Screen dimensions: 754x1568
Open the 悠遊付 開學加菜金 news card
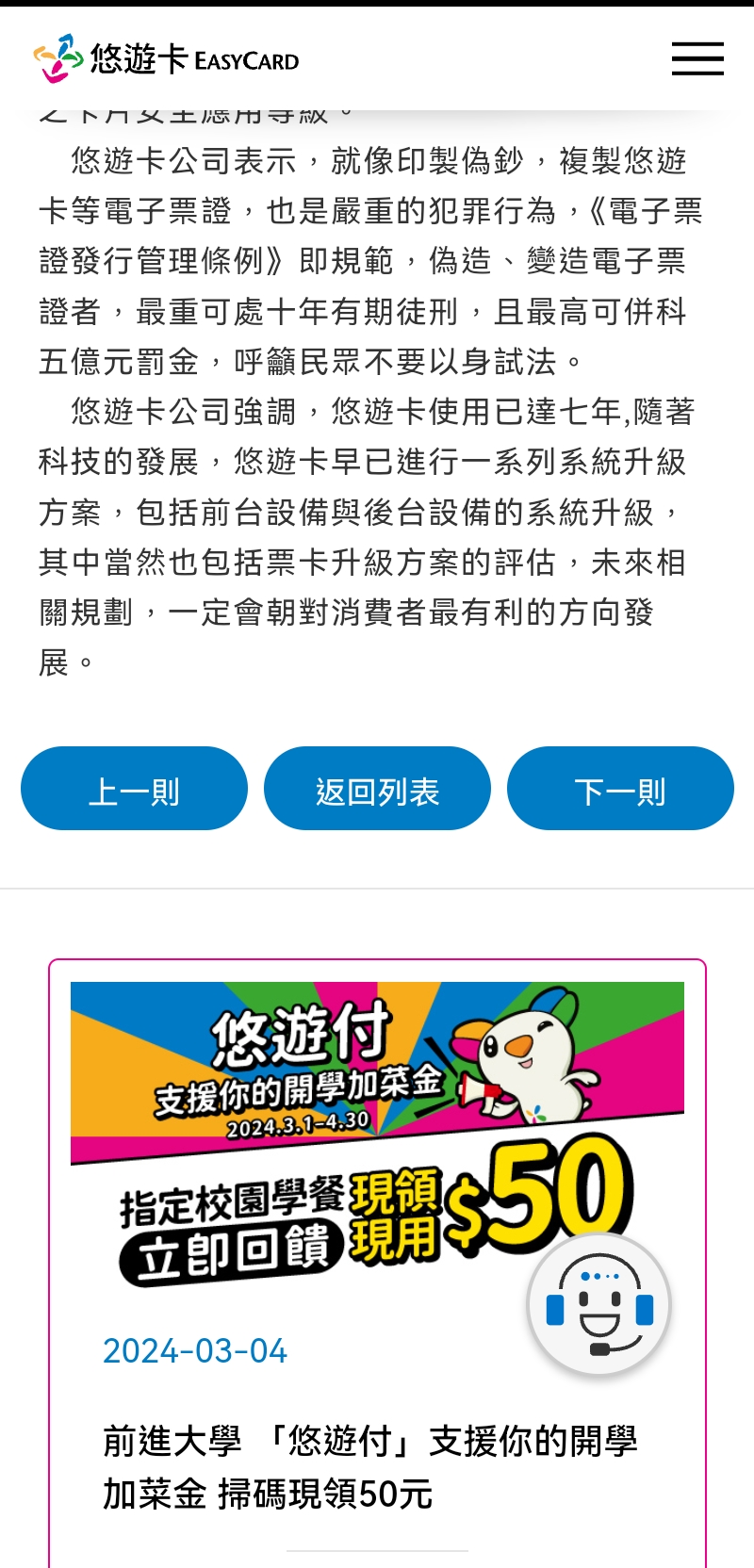click(369, 1465)
